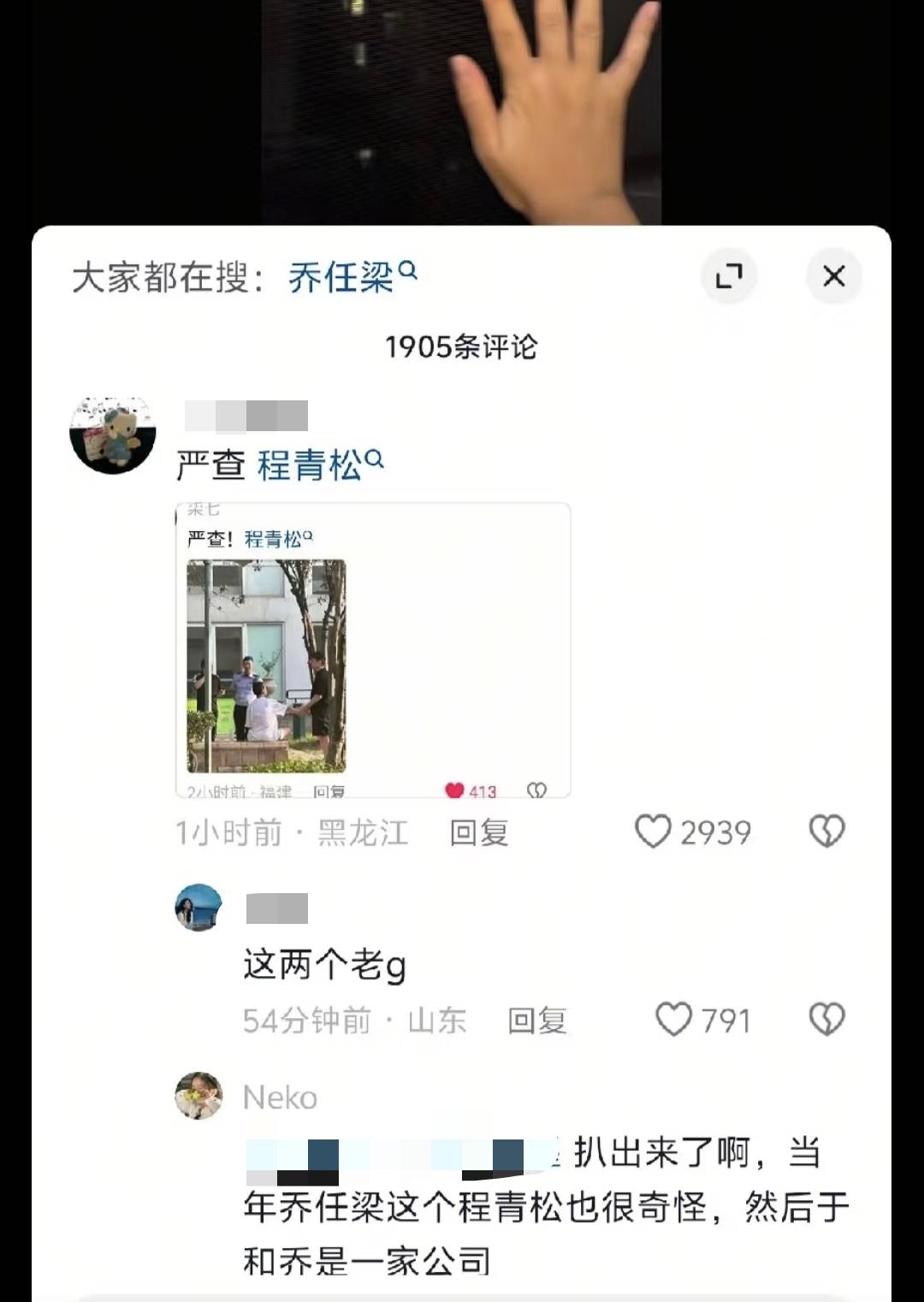Open the teddy bear avatar profile
The height and width of the screenshot is (1302, 924).
click(x=113, y=435)
